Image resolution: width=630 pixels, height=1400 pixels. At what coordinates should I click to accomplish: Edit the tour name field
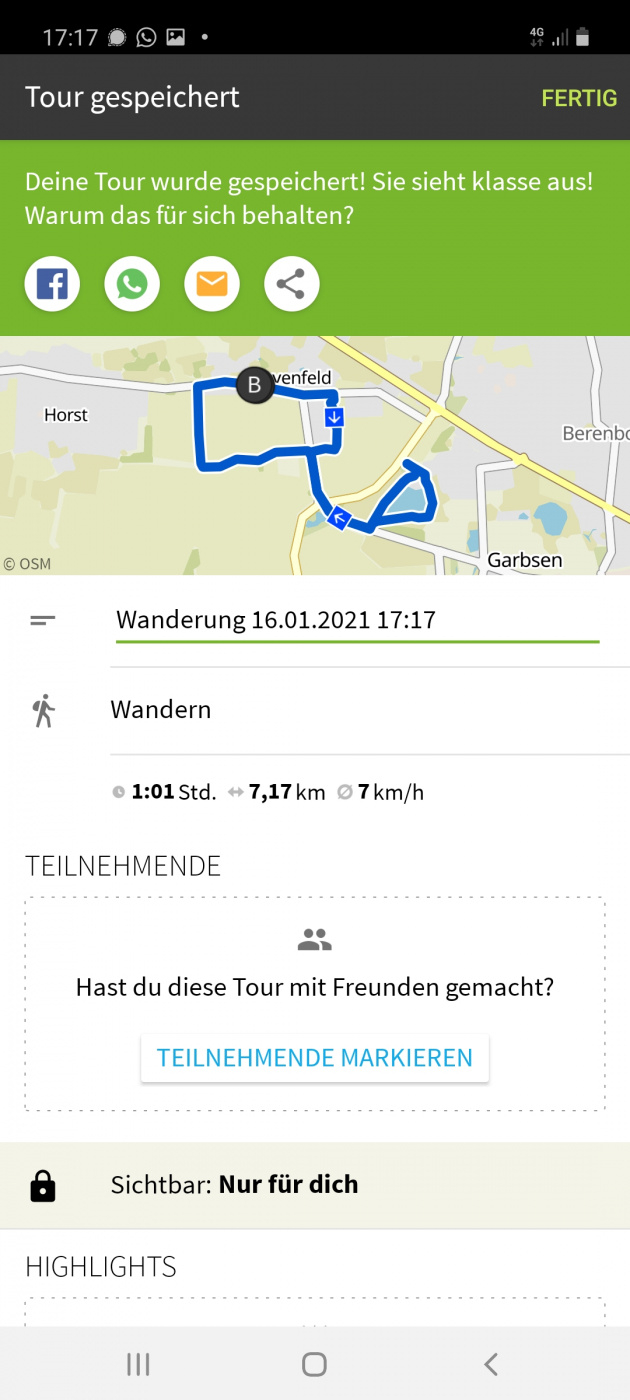click(357, 619)
